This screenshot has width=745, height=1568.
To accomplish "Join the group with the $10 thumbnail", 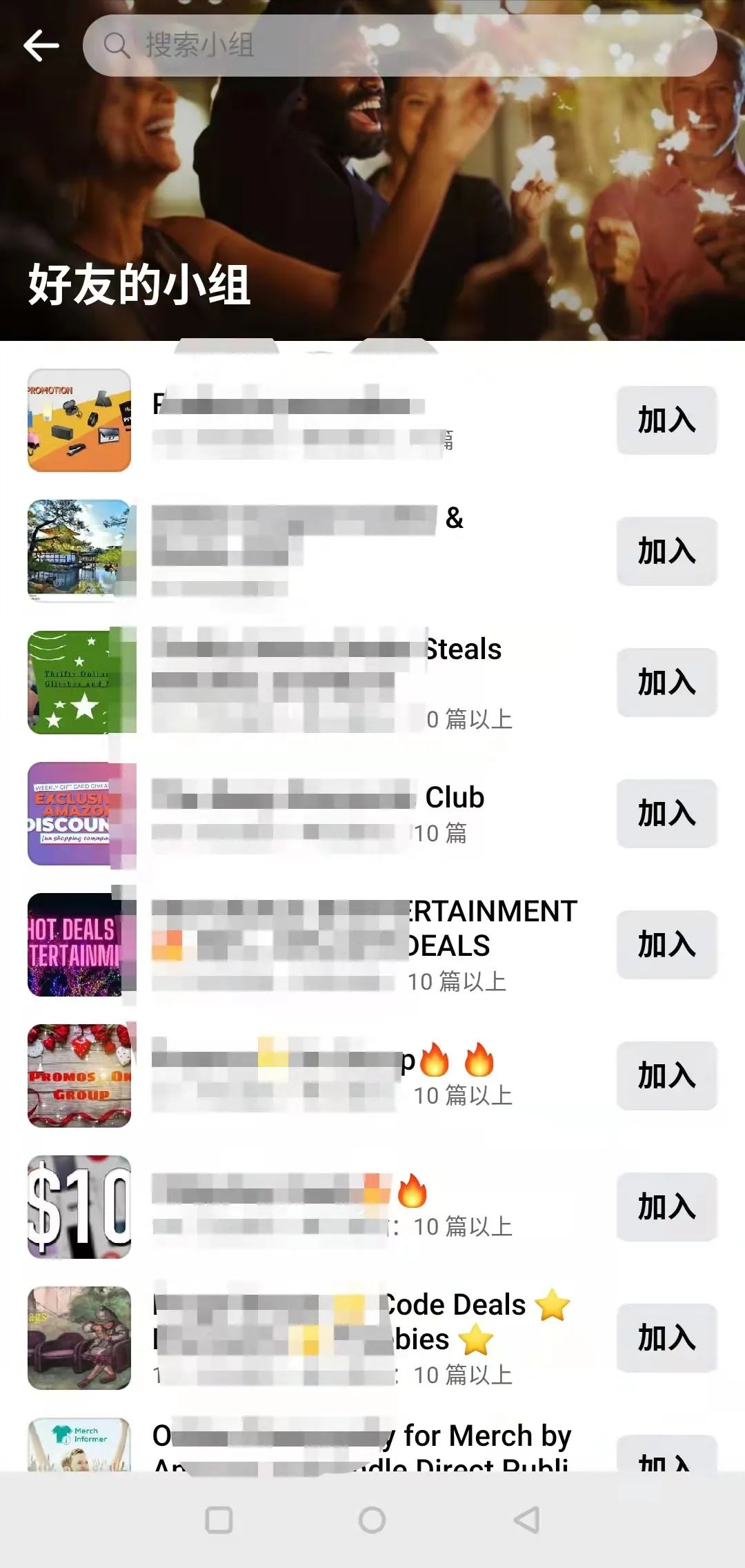I will pyautogui.click(x=666, y=1207).
